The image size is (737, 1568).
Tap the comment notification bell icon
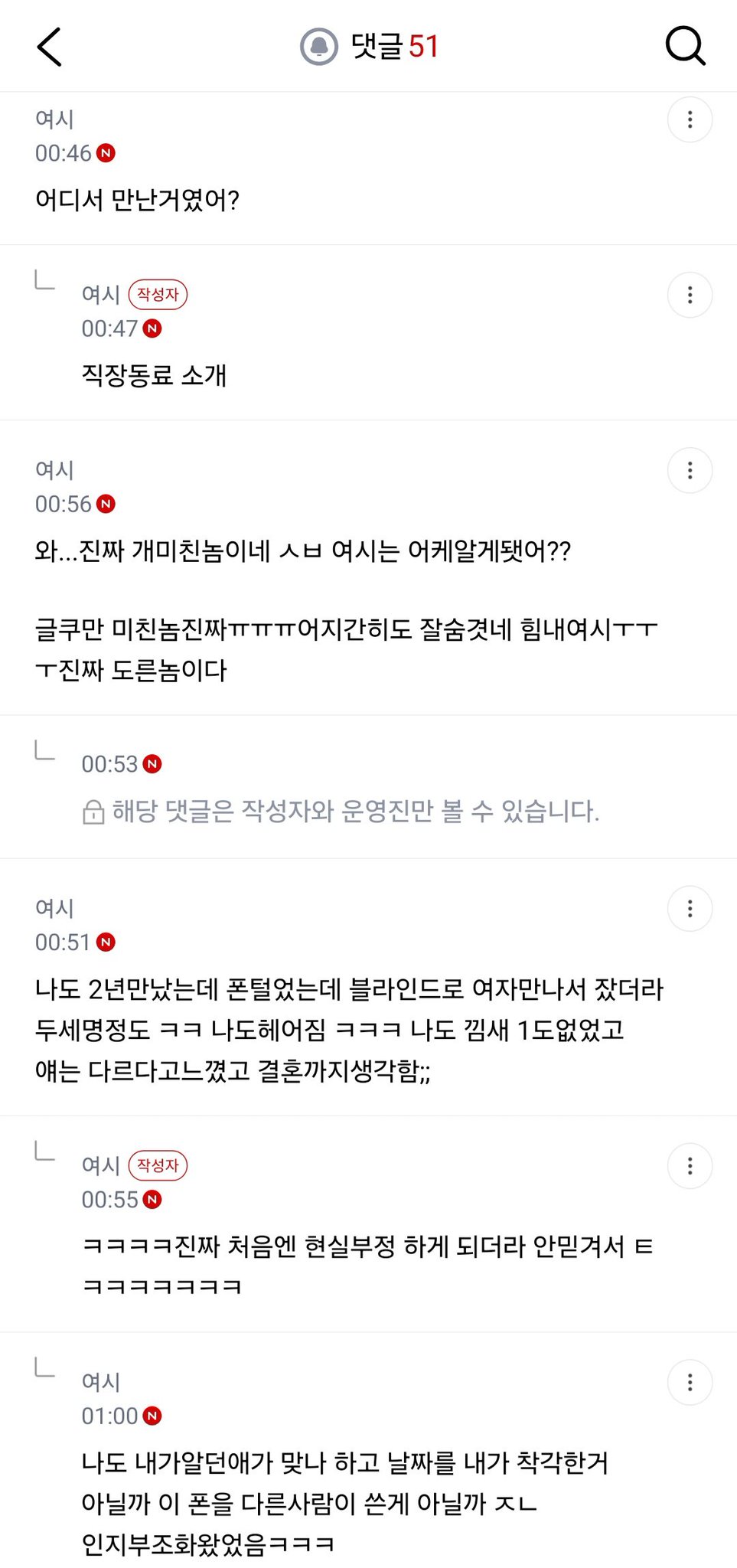click(319, 47)
